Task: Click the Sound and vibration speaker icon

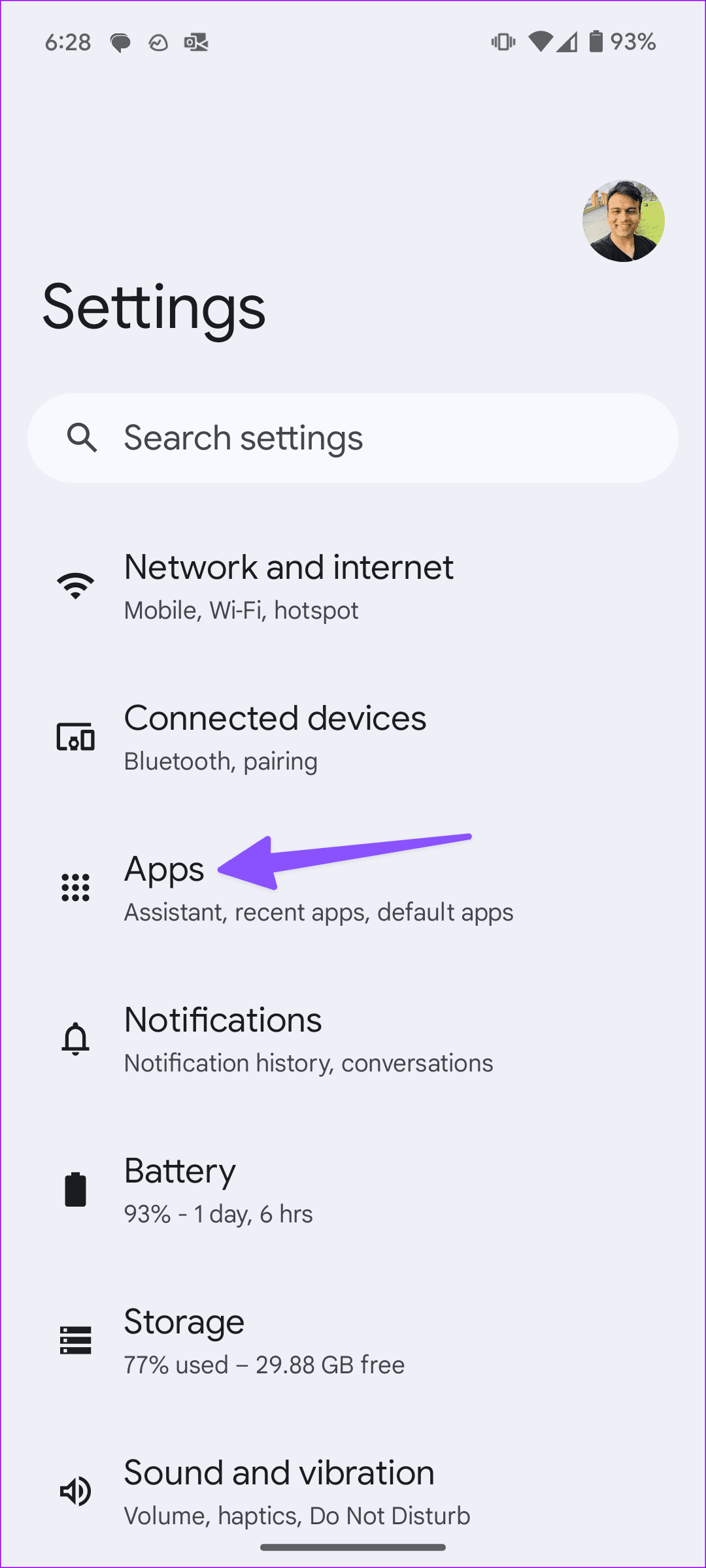Action: click(75, 1490)
